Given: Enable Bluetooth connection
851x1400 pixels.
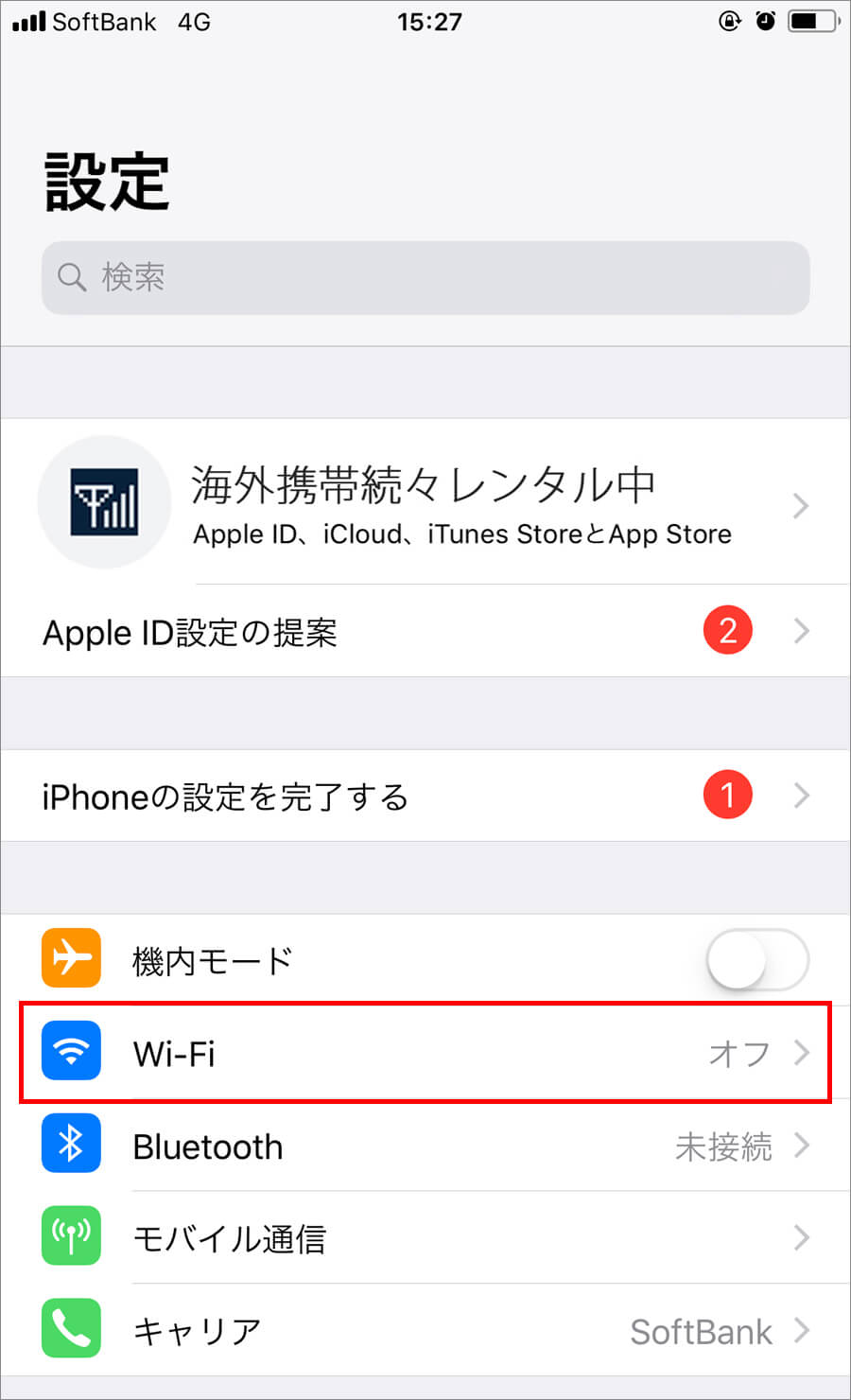Looking at the screenshot, I should [425, 1144].
